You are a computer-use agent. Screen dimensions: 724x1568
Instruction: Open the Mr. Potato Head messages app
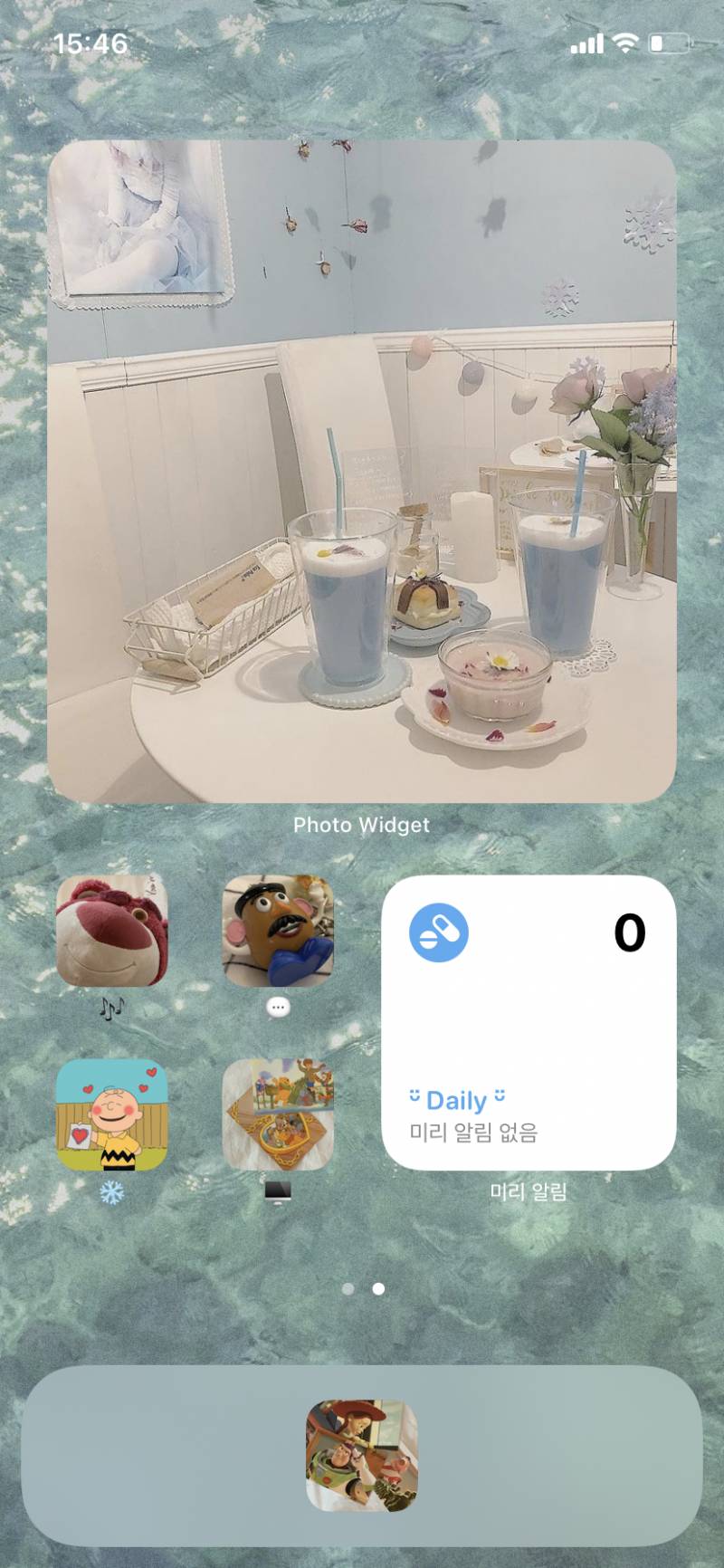[x=278, y=931]
